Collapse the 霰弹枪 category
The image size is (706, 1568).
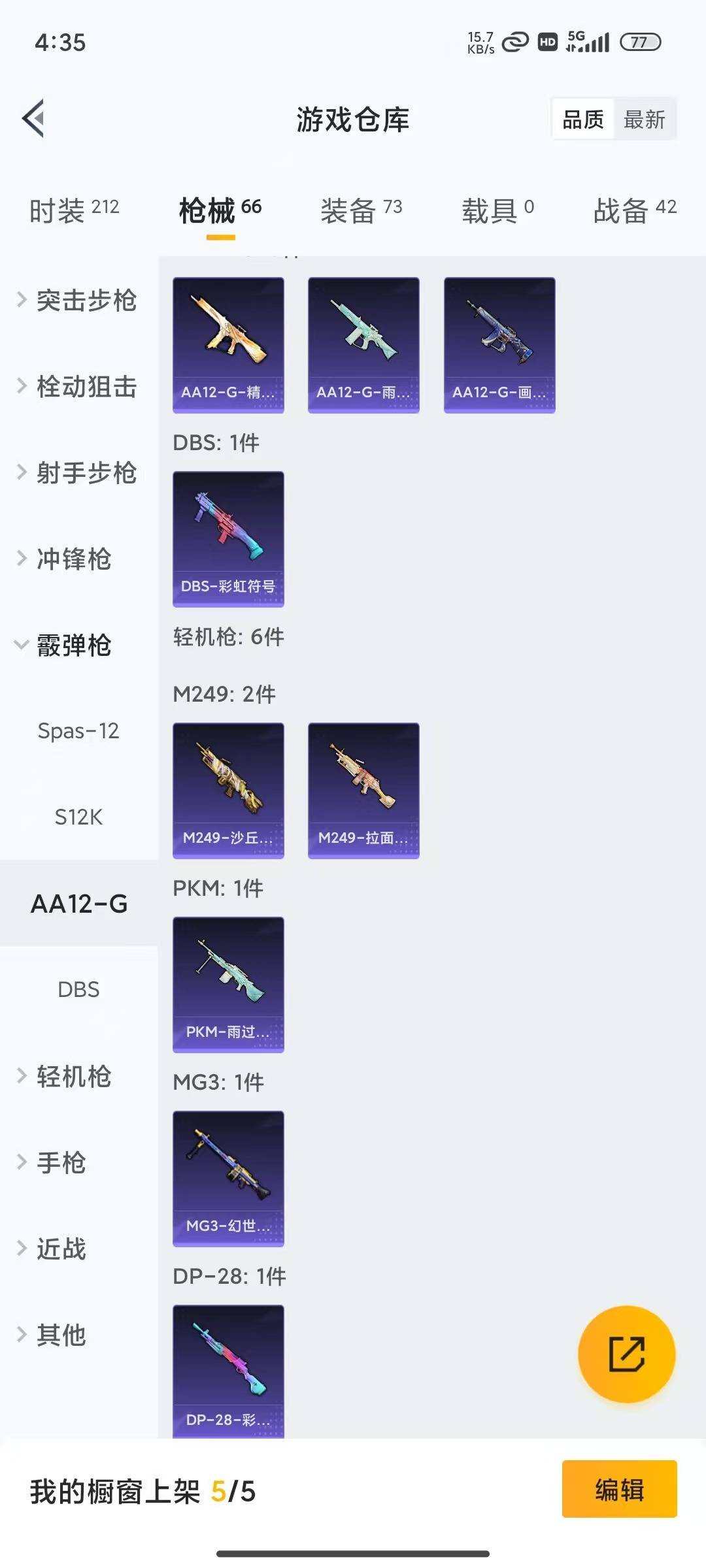[x=72, y=645]
